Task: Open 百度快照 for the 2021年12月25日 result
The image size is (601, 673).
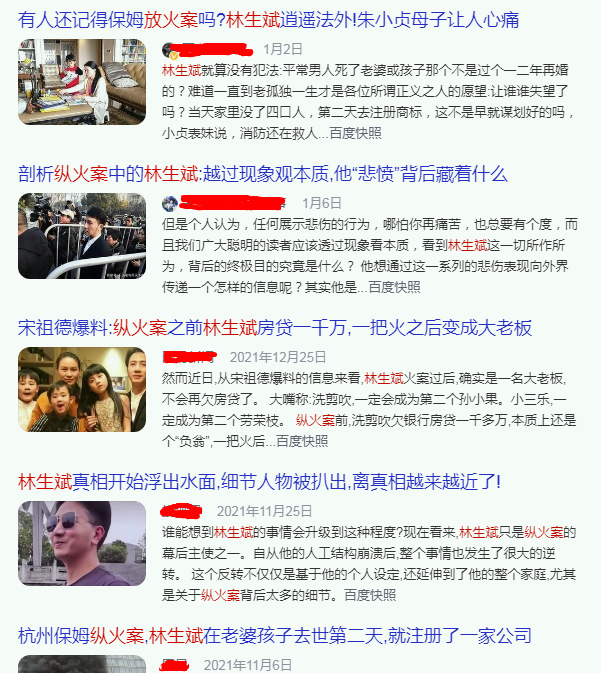Action: point(302,440)
